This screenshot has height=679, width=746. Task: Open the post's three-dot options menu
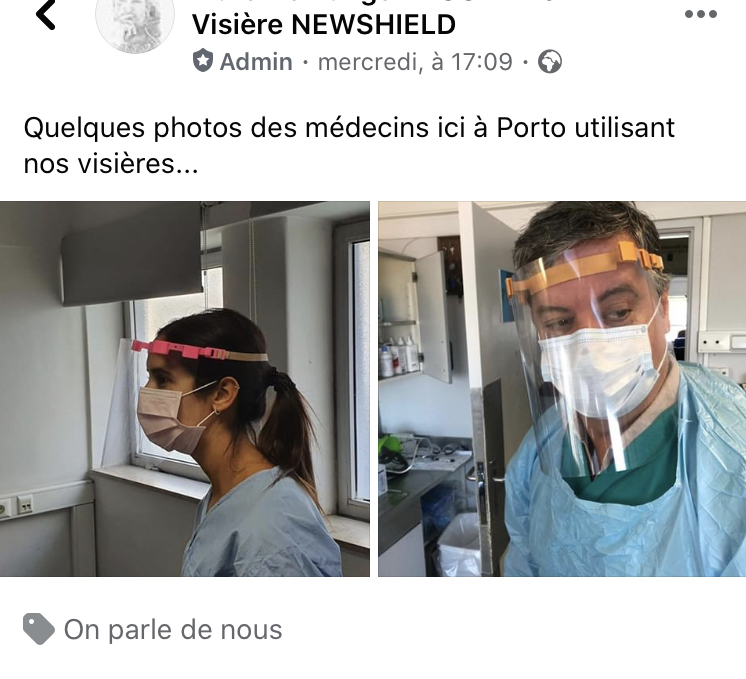[x=700, y=14]
